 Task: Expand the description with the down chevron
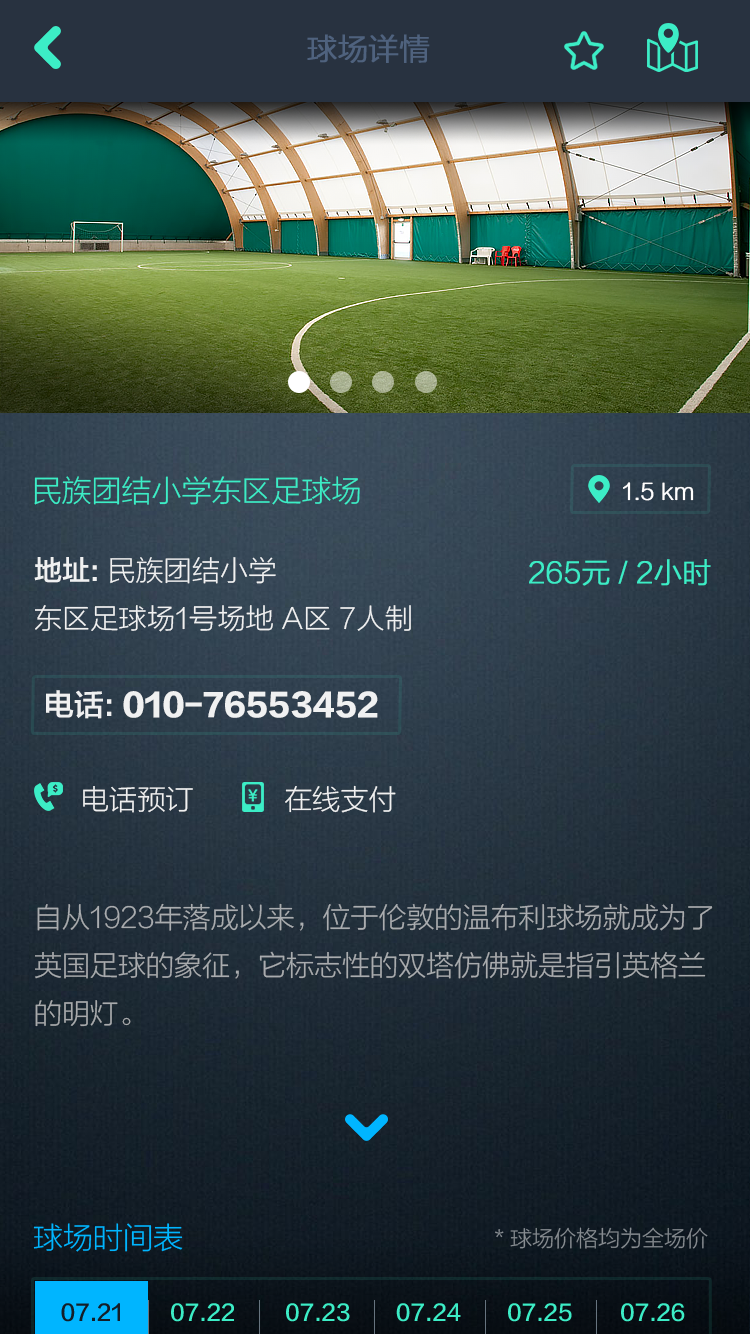tap(366, 1127)
